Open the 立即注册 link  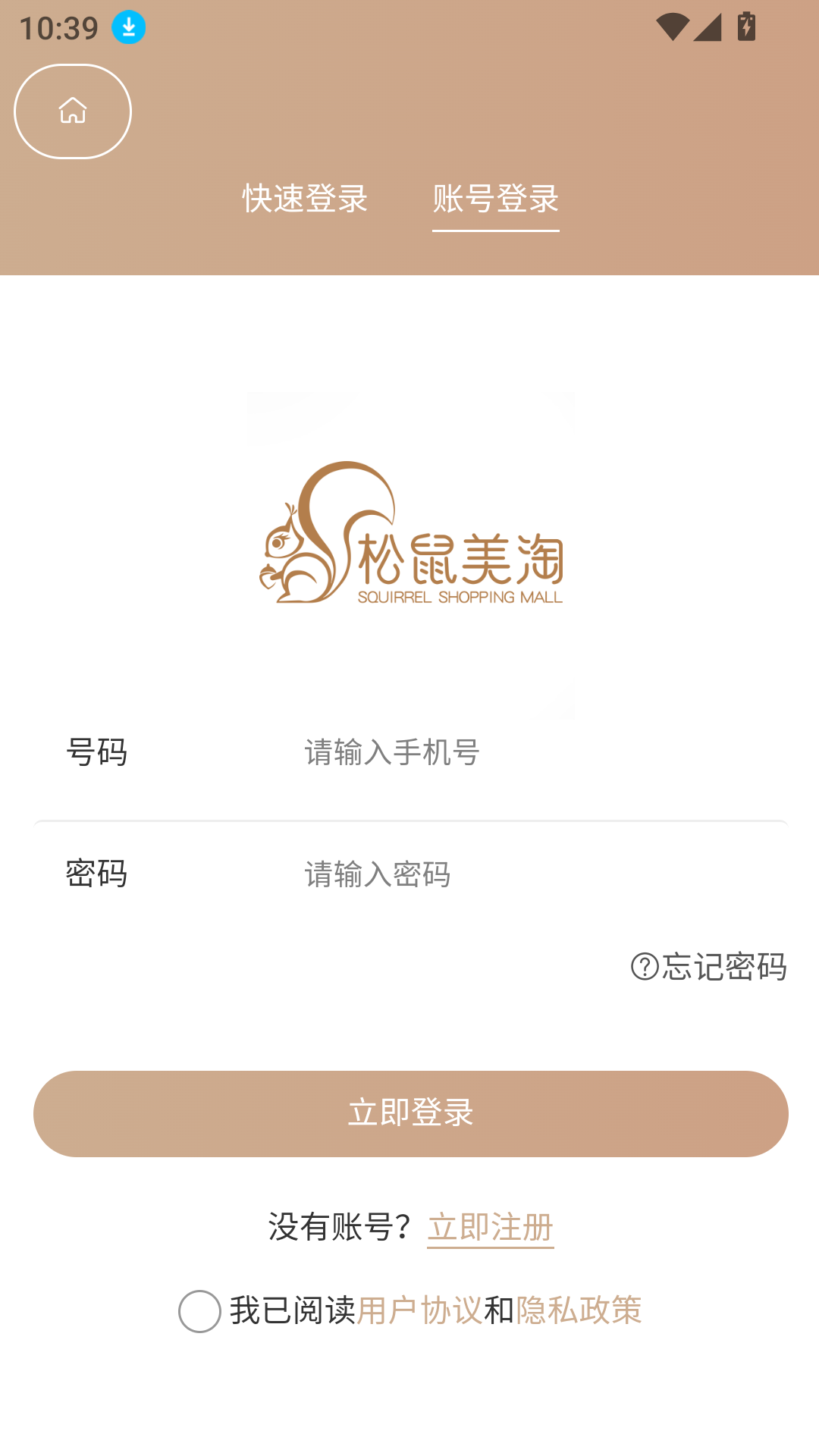pyautogui.click(x=491, y=1227)
